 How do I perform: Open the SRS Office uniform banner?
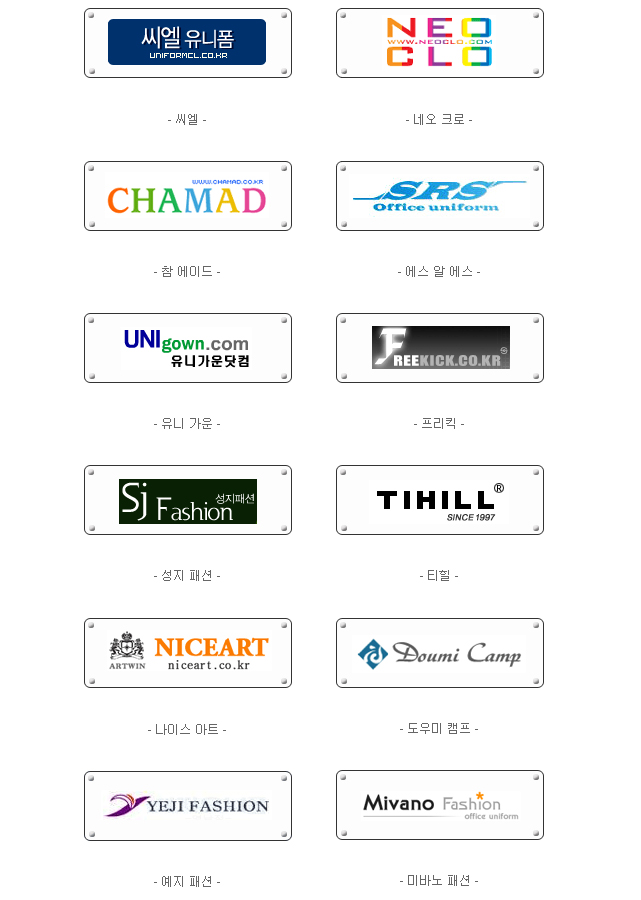440,196
